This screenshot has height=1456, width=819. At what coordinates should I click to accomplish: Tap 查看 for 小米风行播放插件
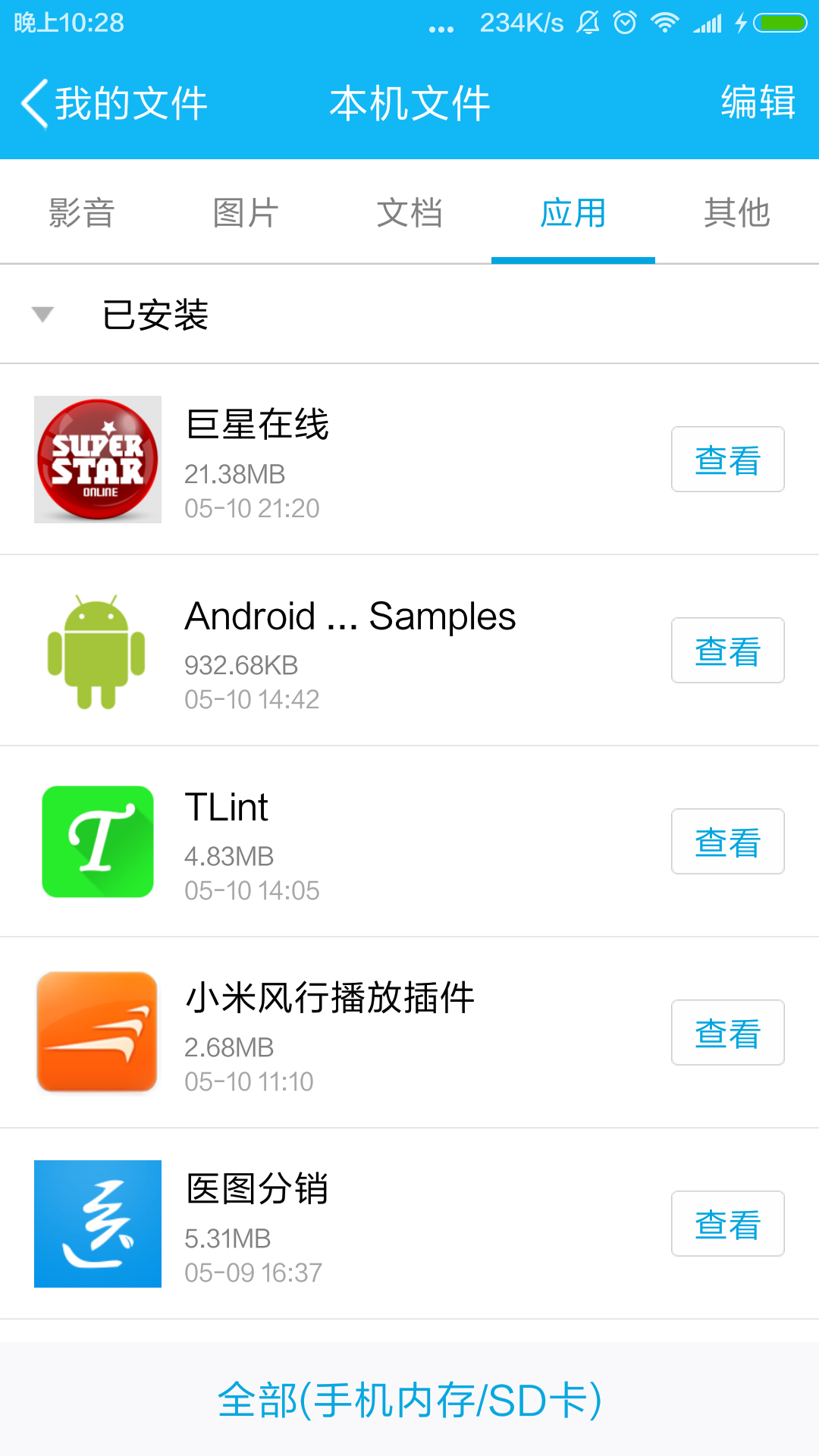[x=727, y=1033]
